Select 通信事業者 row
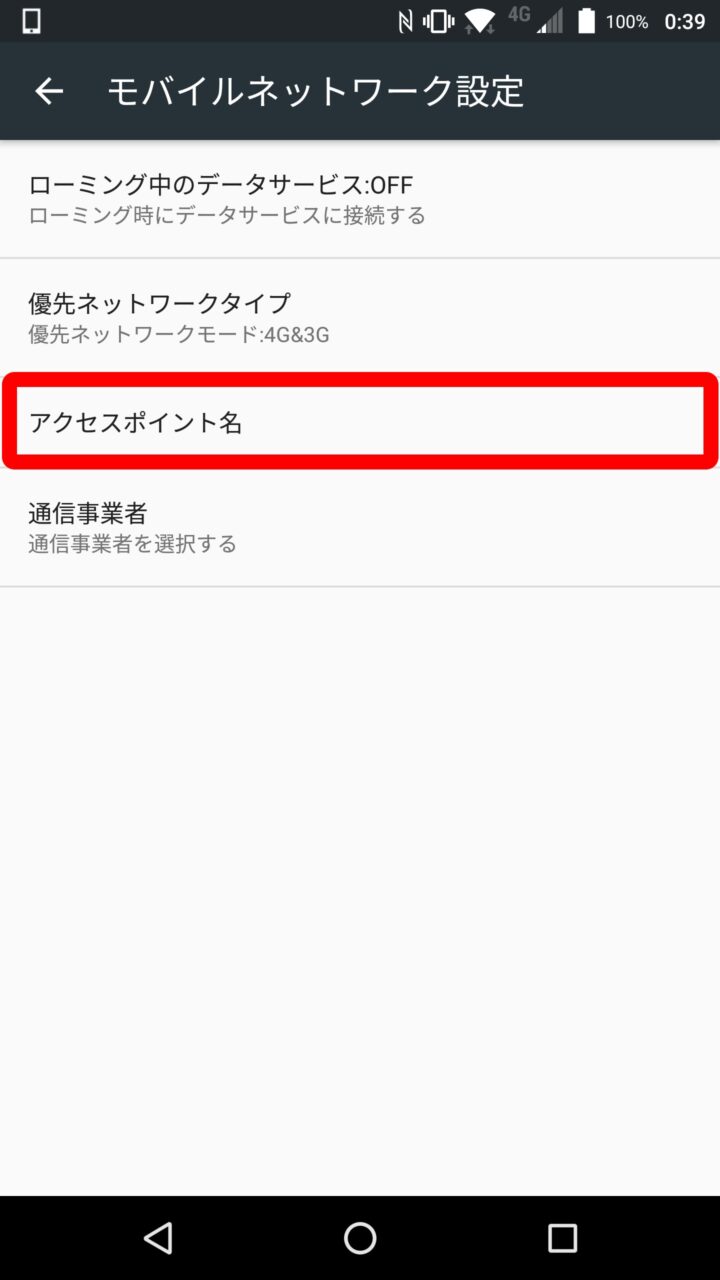This screenshot has height=1280, width=720. tap(360, 528)
